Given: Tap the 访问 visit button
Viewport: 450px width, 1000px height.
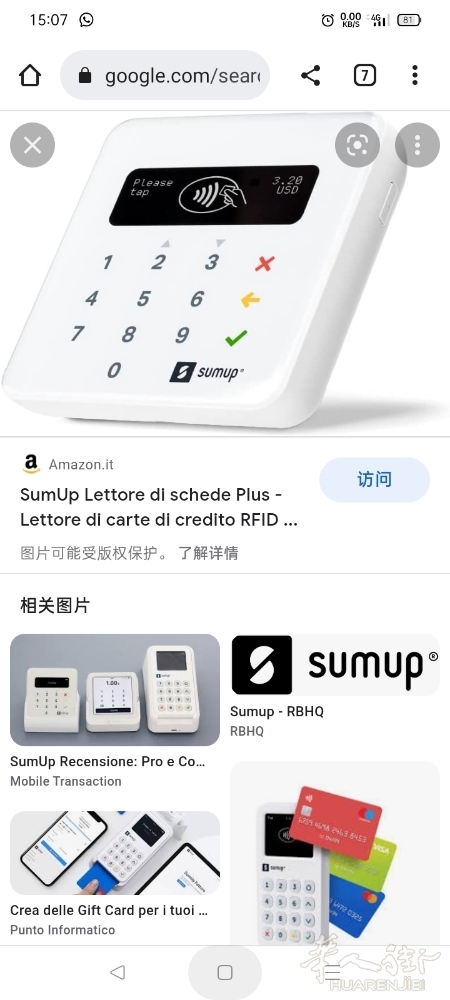Looking at the screenshot, I should pyautogui.click(x=374, y=480).
